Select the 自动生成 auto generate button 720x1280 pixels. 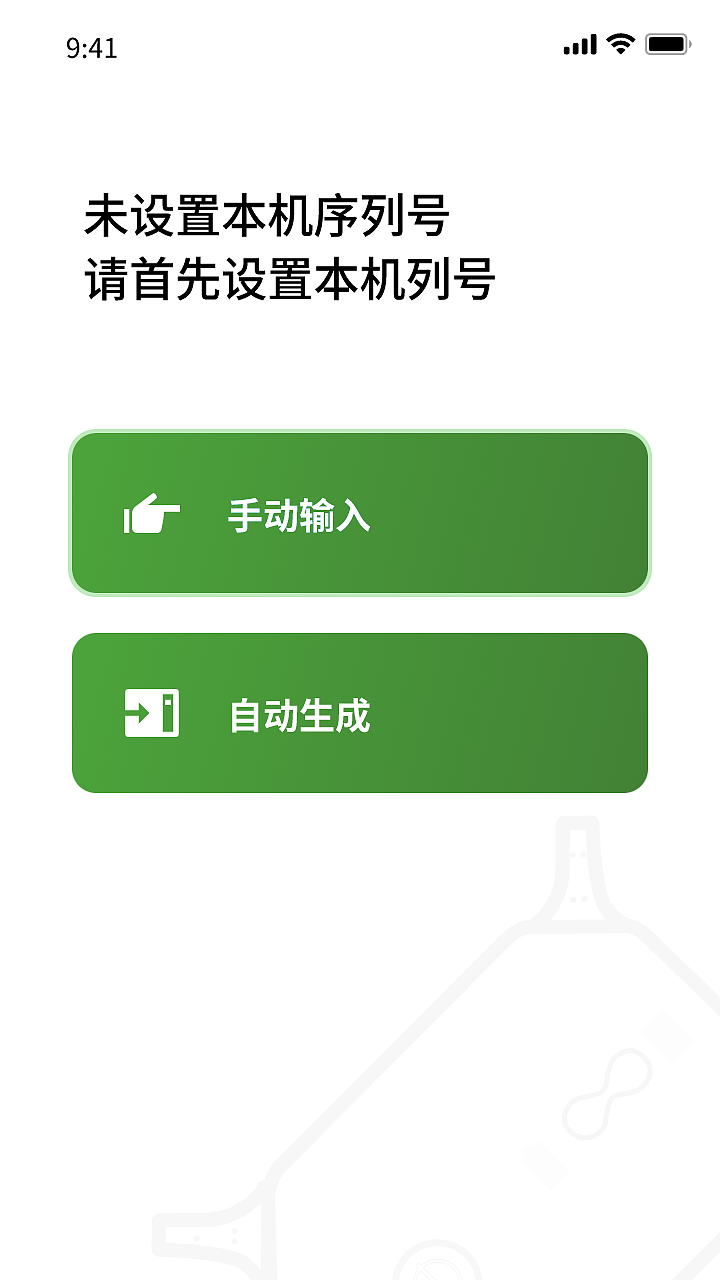[x=358, y=712]
